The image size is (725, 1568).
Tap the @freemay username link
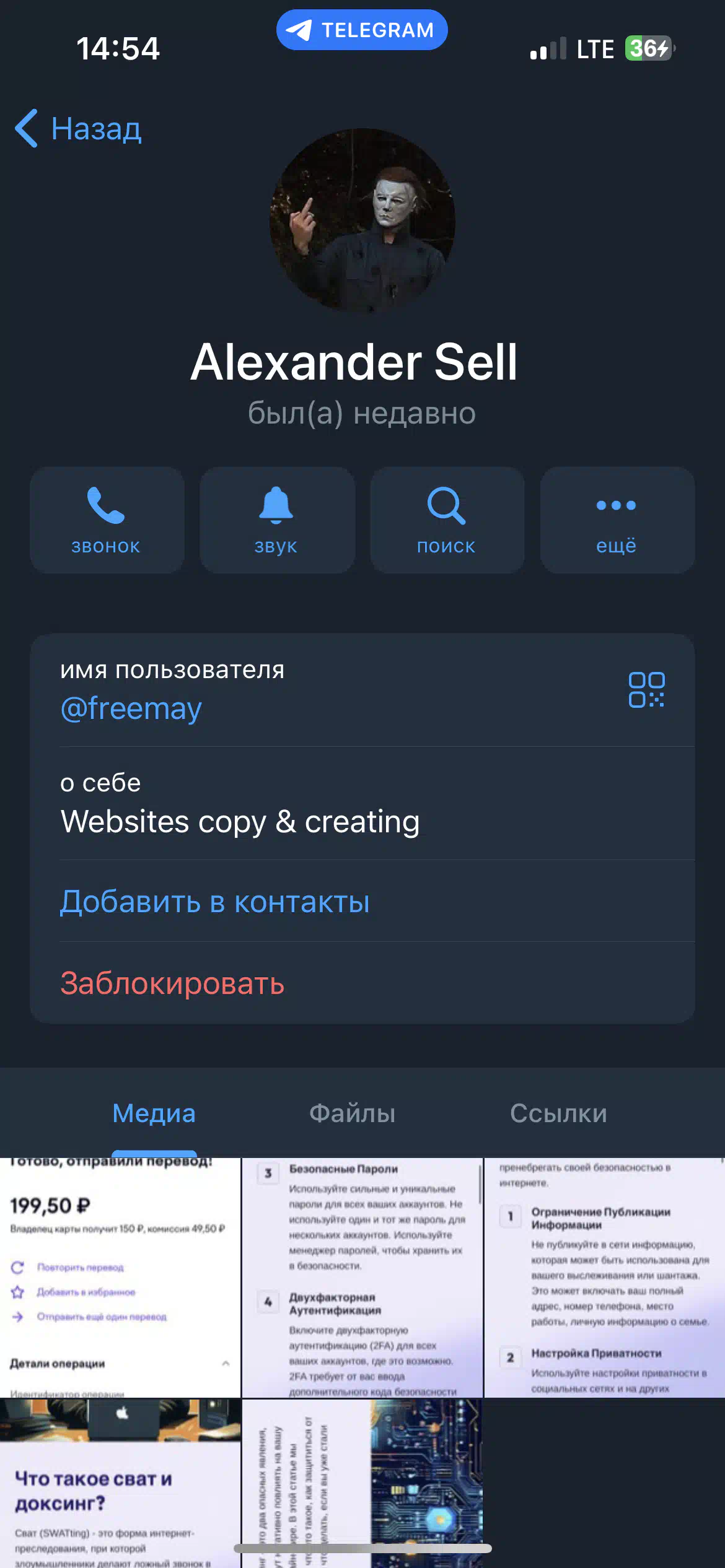tap(131, 708)
